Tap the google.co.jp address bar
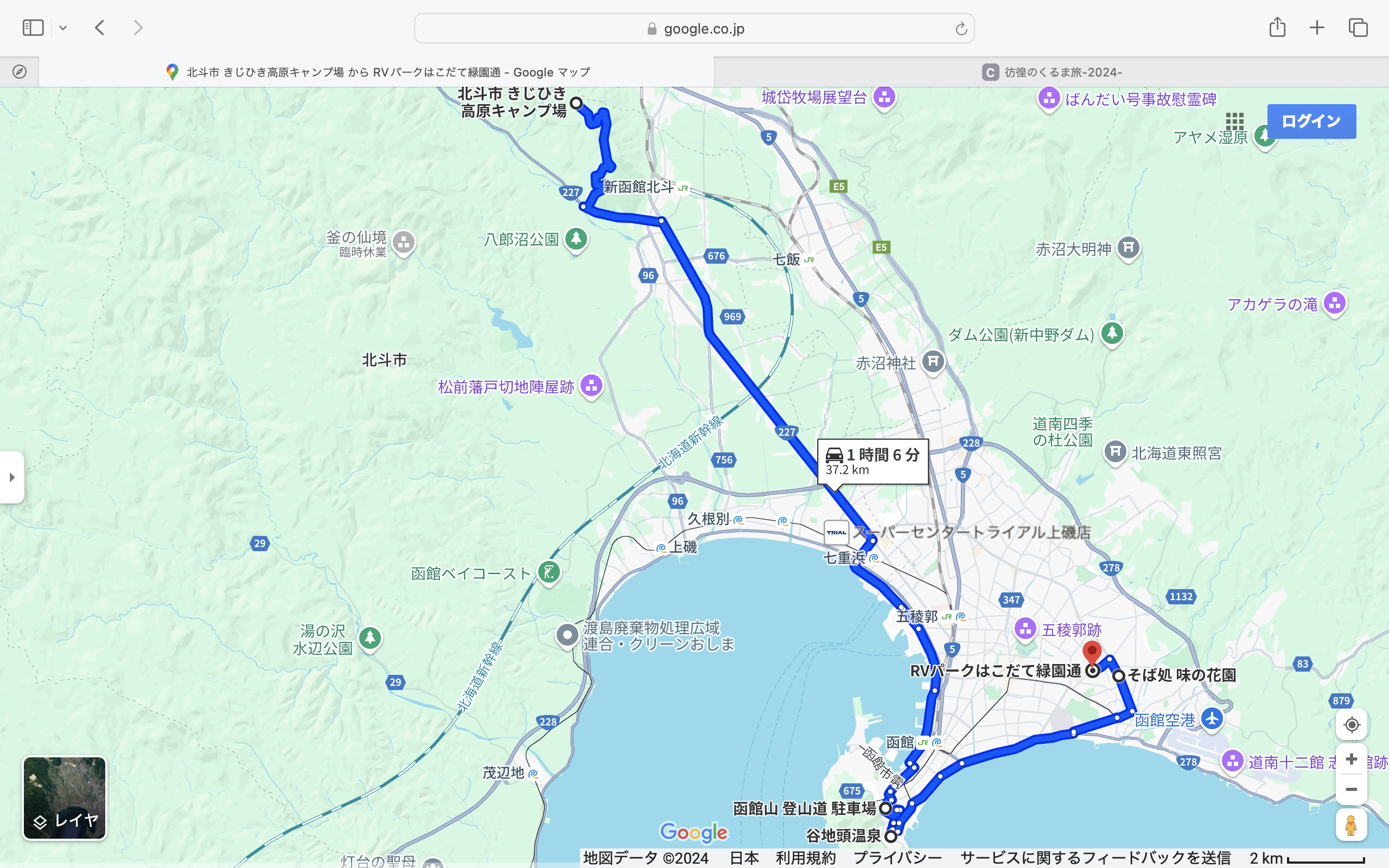This screenshot has width=1389, height=868. tap(694, 29)
